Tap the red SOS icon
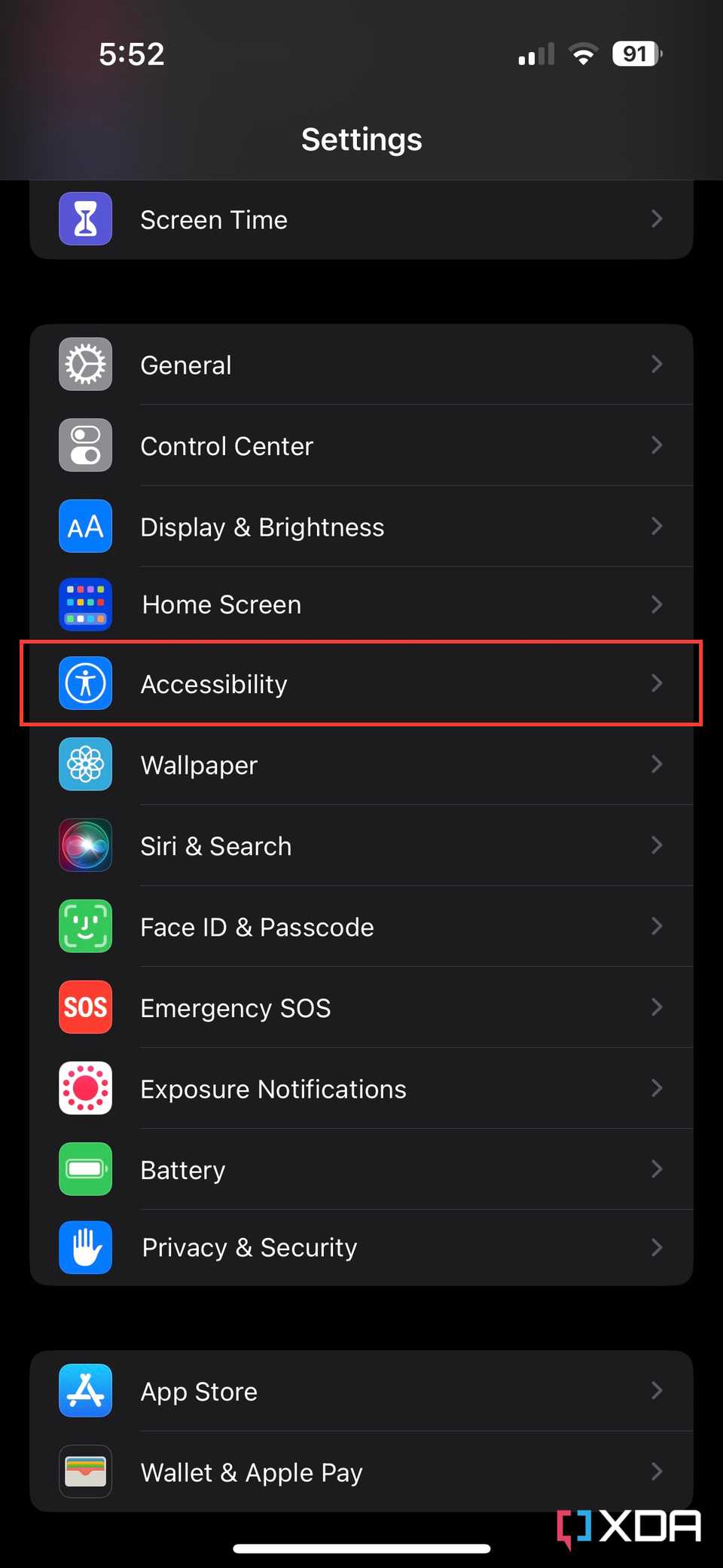 pos(85,1007)
